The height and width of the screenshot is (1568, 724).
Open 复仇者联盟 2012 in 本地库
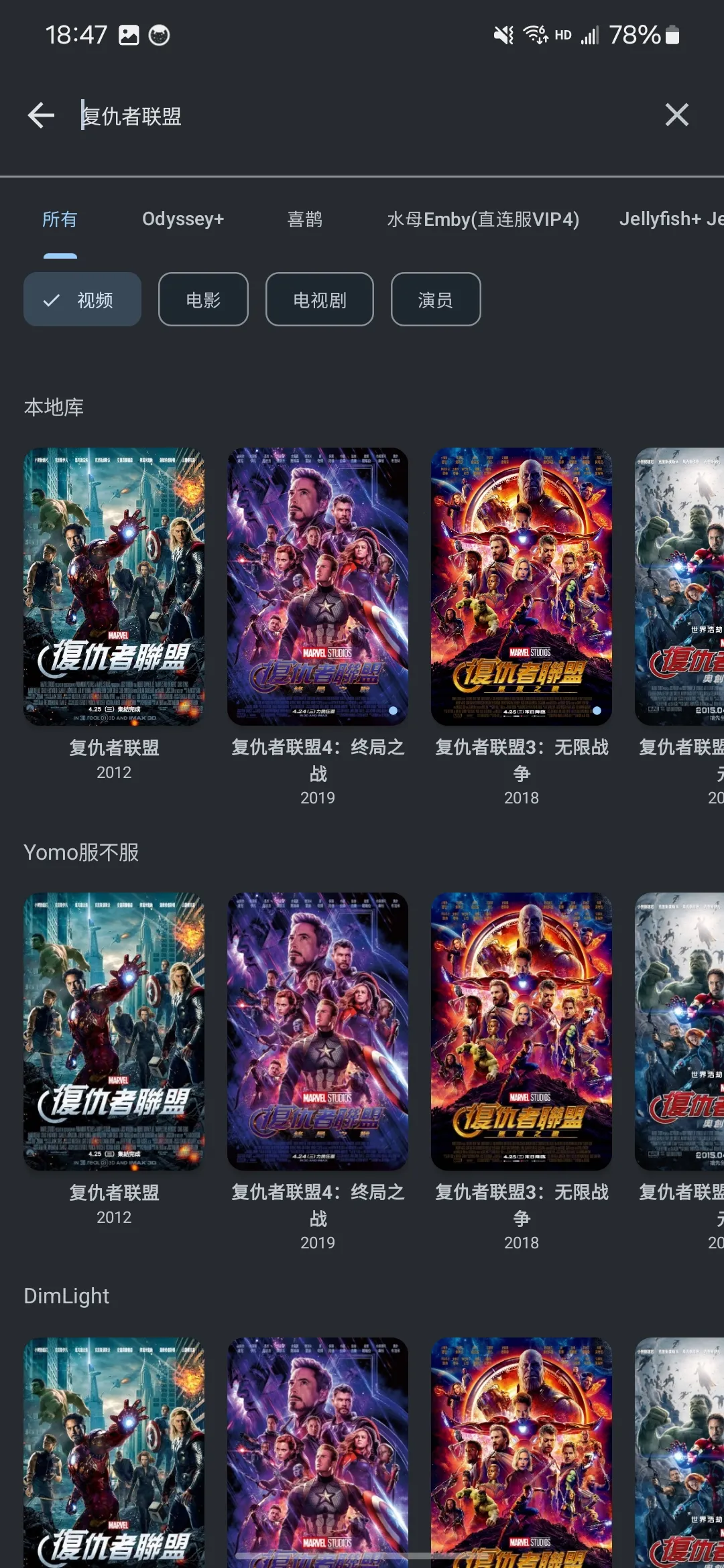114,586
